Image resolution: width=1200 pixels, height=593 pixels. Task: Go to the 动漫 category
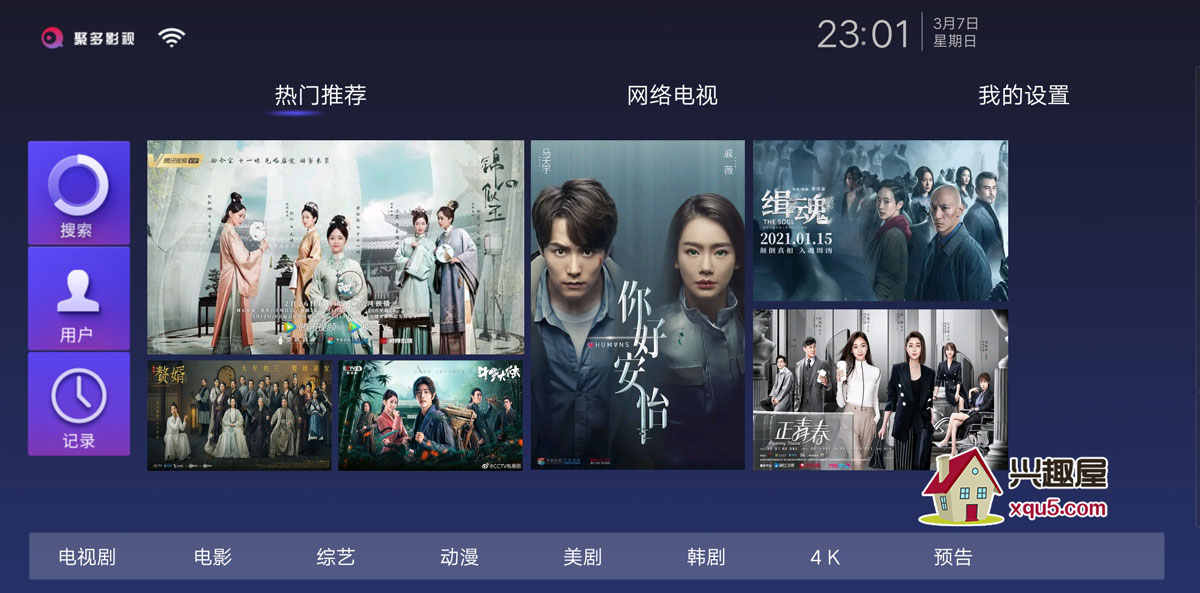(459, 557)
